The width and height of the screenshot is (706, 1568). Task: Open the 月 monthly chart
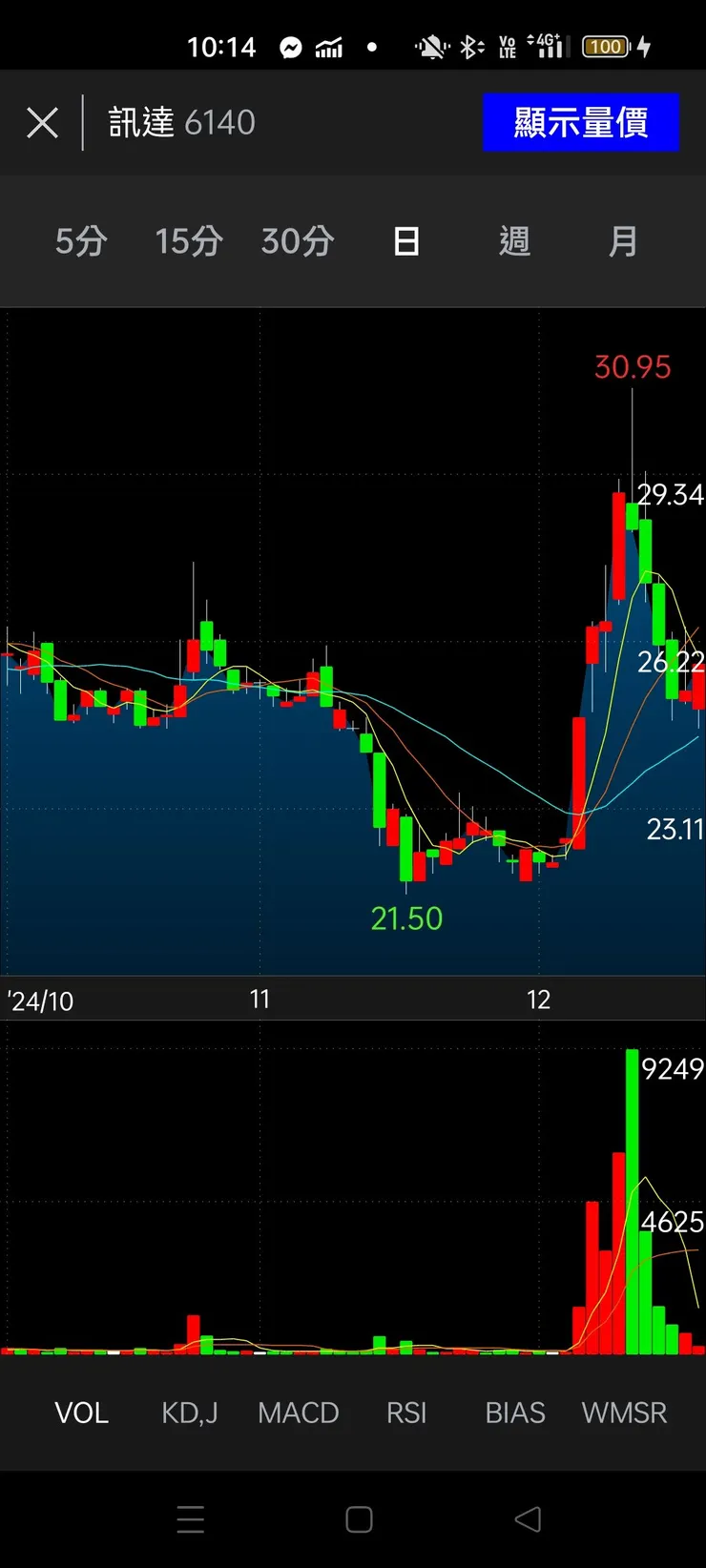click(623, 241)
